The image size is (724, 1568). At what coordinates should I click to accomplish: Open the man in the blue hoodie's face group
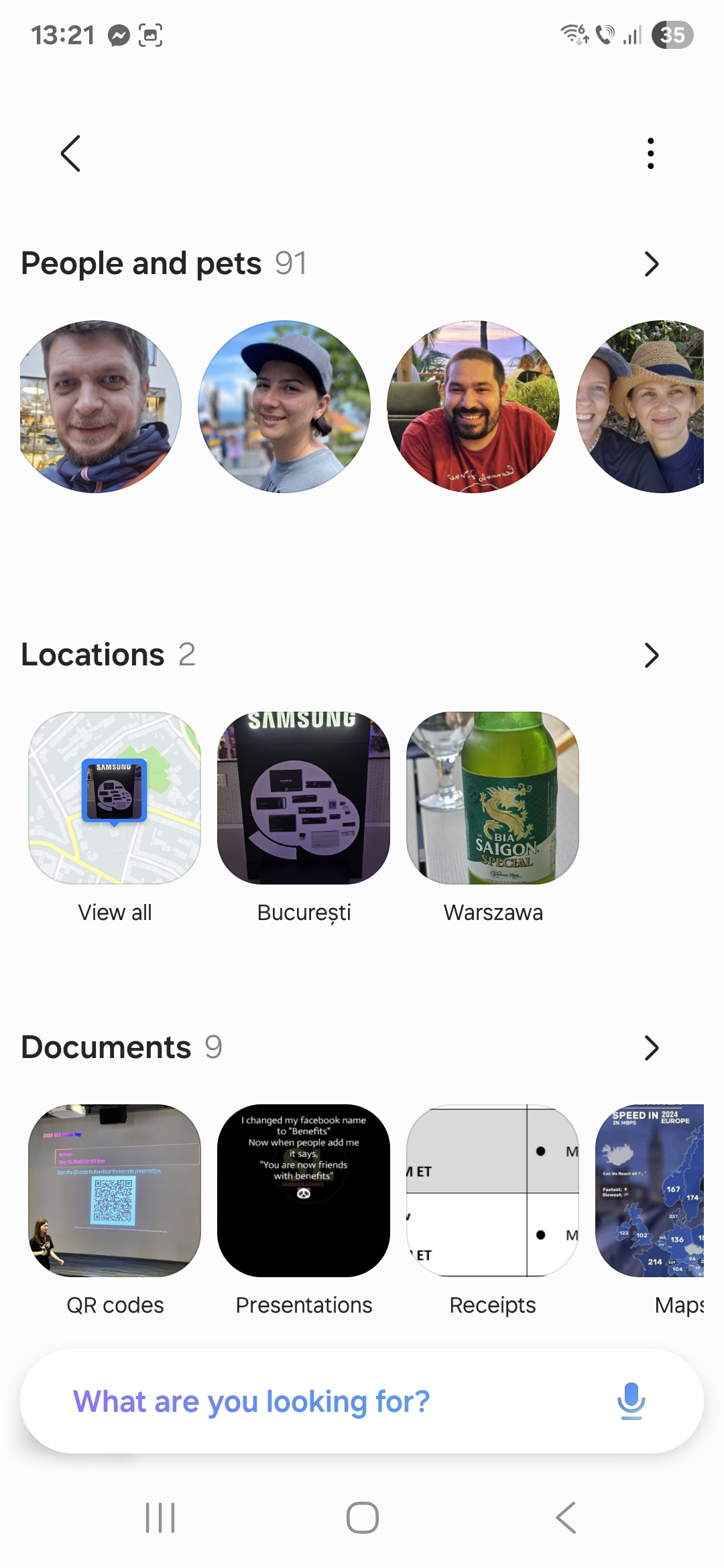(101, 407)
